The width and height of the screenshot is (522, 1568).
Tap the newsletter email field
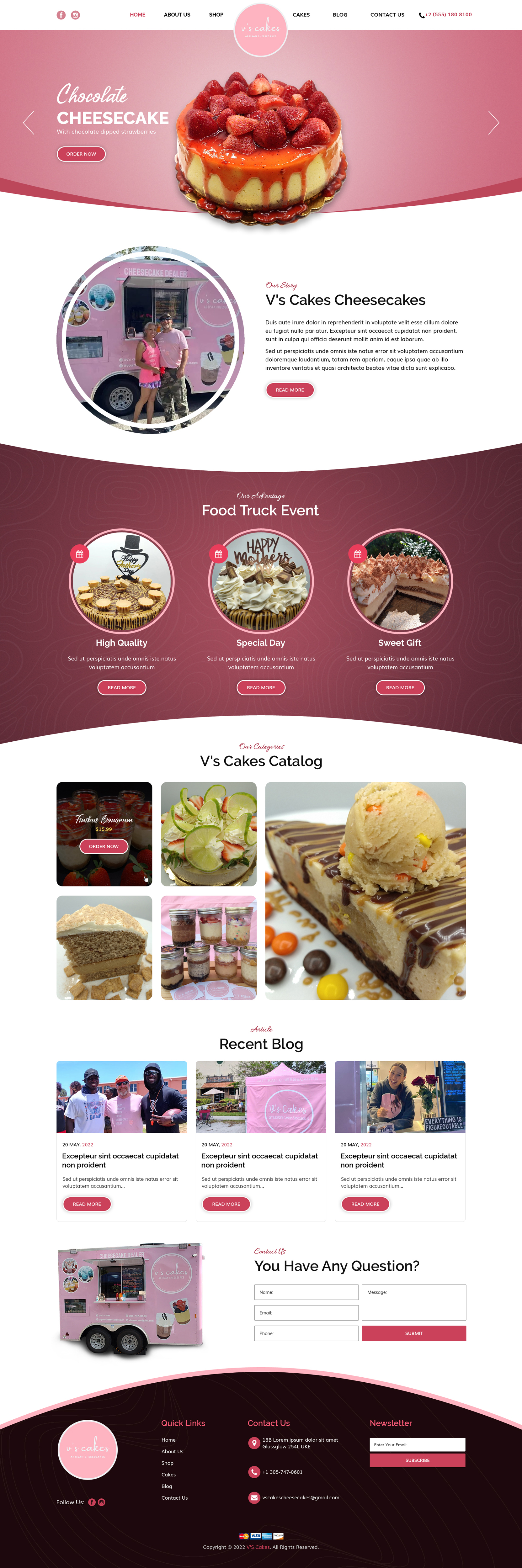click(x=417, y=1445)
